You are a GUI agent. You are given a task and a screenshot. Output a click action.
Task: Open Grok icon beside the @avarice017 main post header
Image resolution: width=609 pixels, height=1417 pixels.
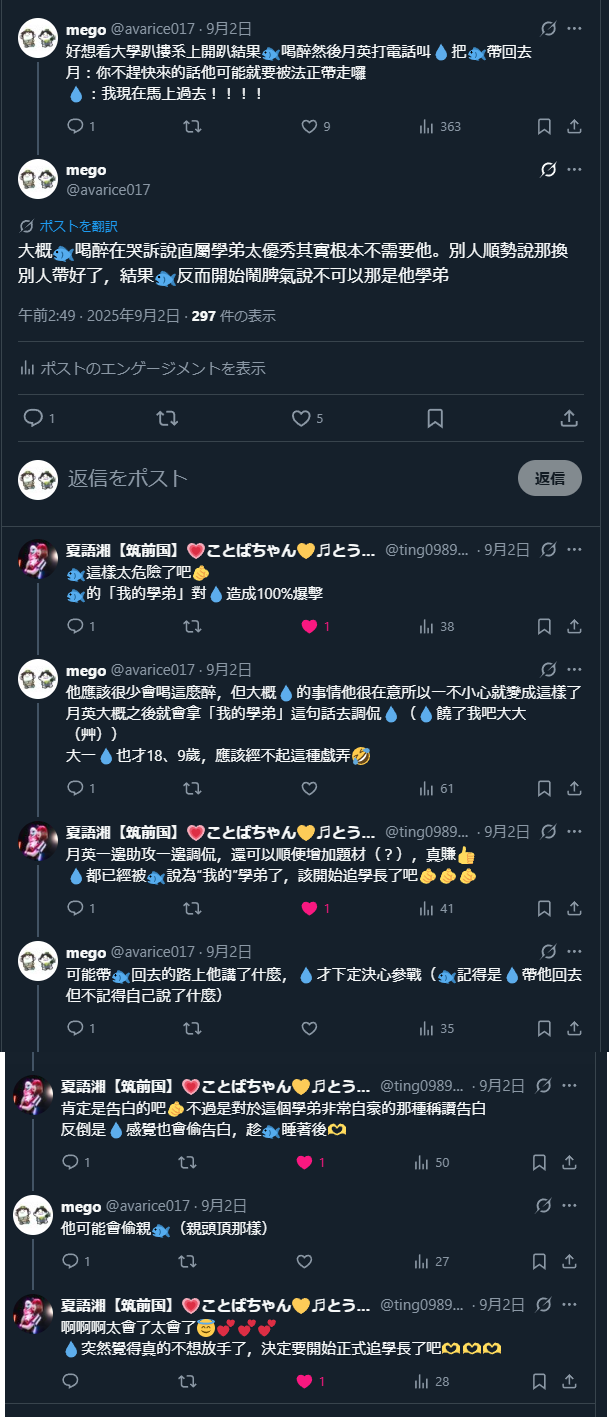pyautogui.click(x=548, y=170)
